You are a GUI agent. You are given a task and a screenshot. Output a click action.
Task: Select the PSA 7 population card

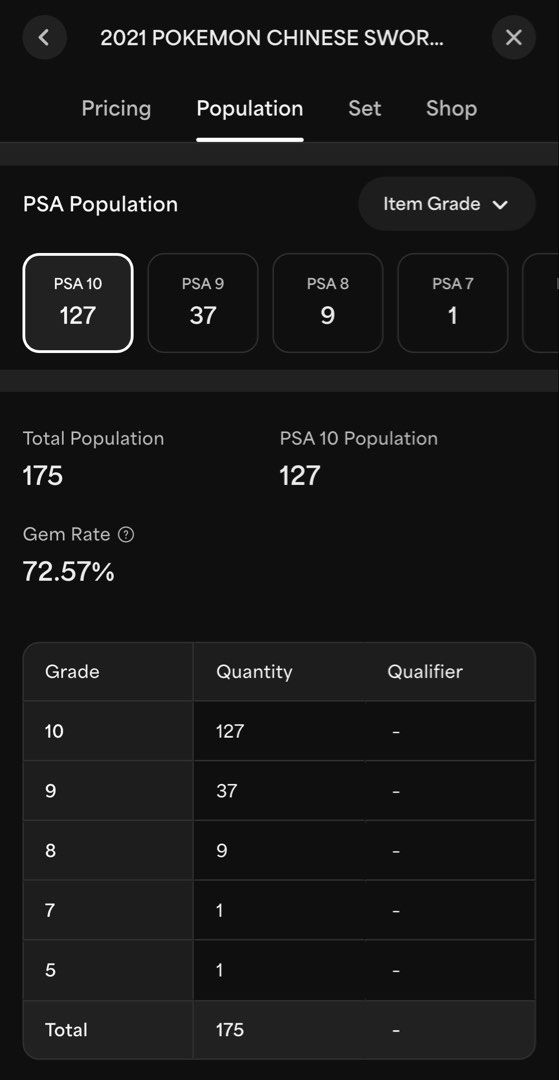pos(453,303)
